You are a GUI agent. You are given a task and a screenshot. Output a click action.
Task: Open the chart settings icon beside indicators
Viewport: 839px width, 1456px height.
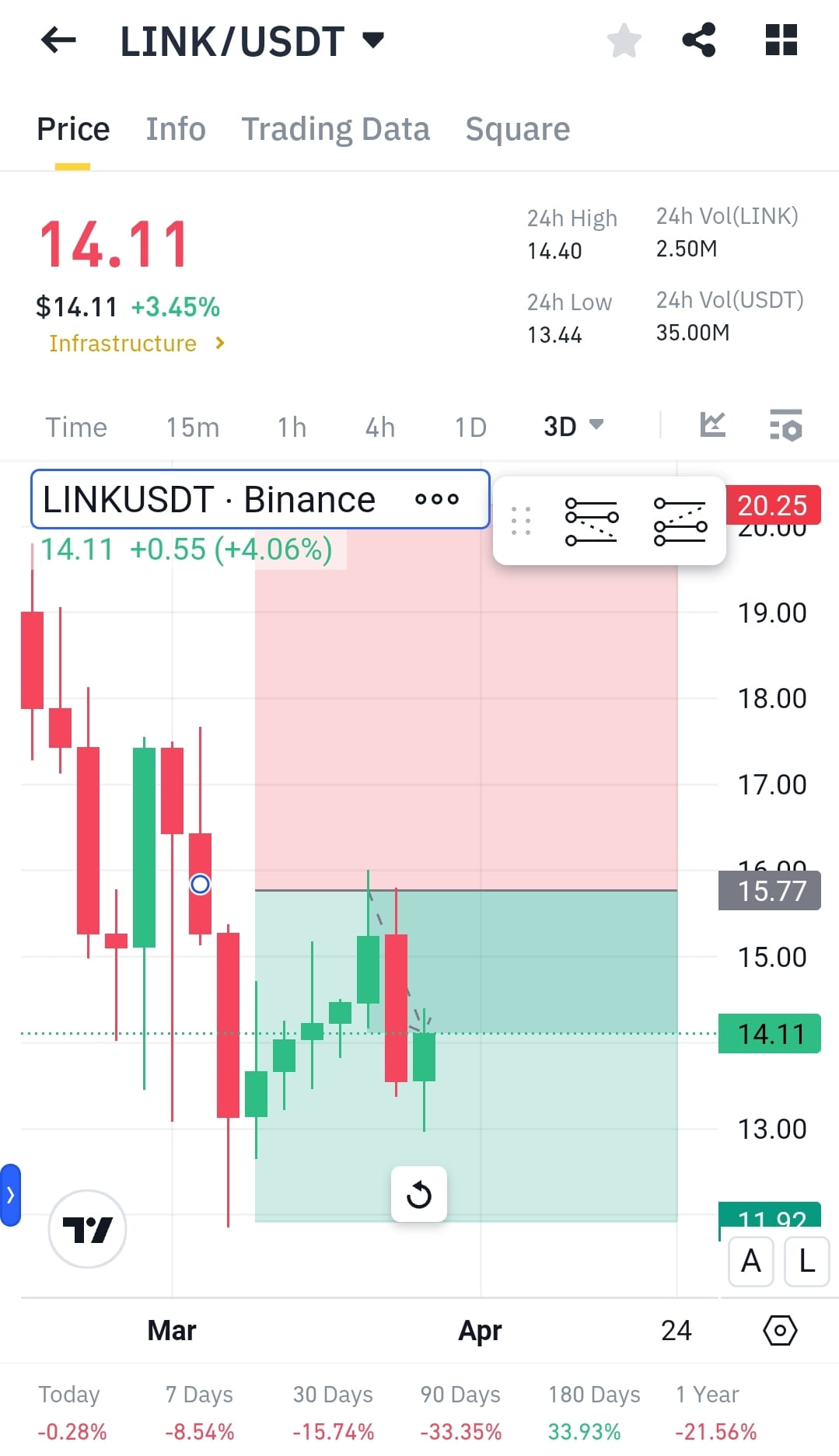pyautogui.click(x=784, y=426)
